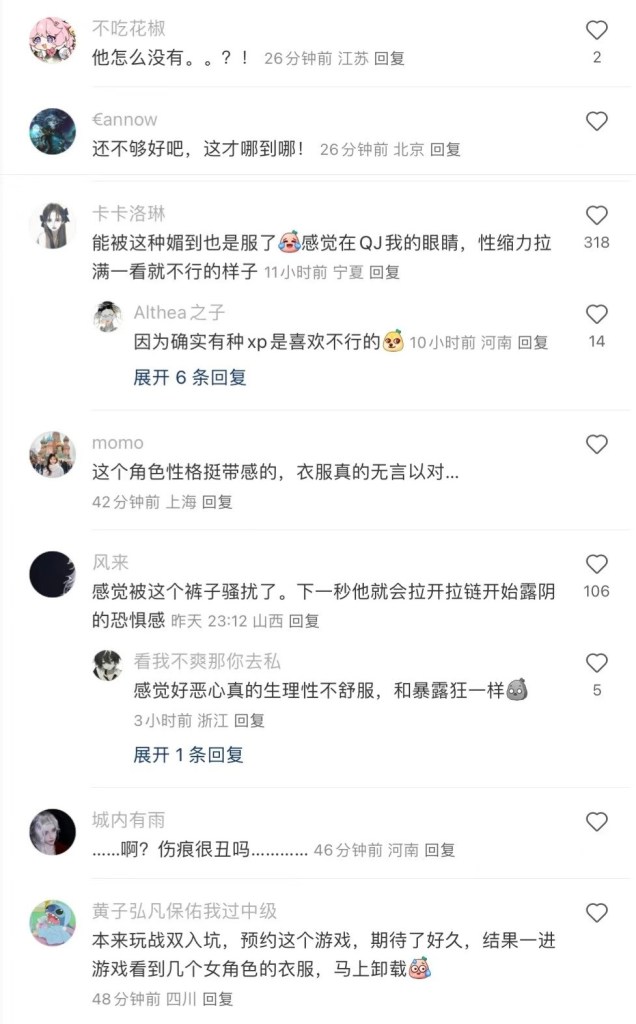636x1024 pixels.
Task: Open momo's profile avatar
Action: (52, 454)
